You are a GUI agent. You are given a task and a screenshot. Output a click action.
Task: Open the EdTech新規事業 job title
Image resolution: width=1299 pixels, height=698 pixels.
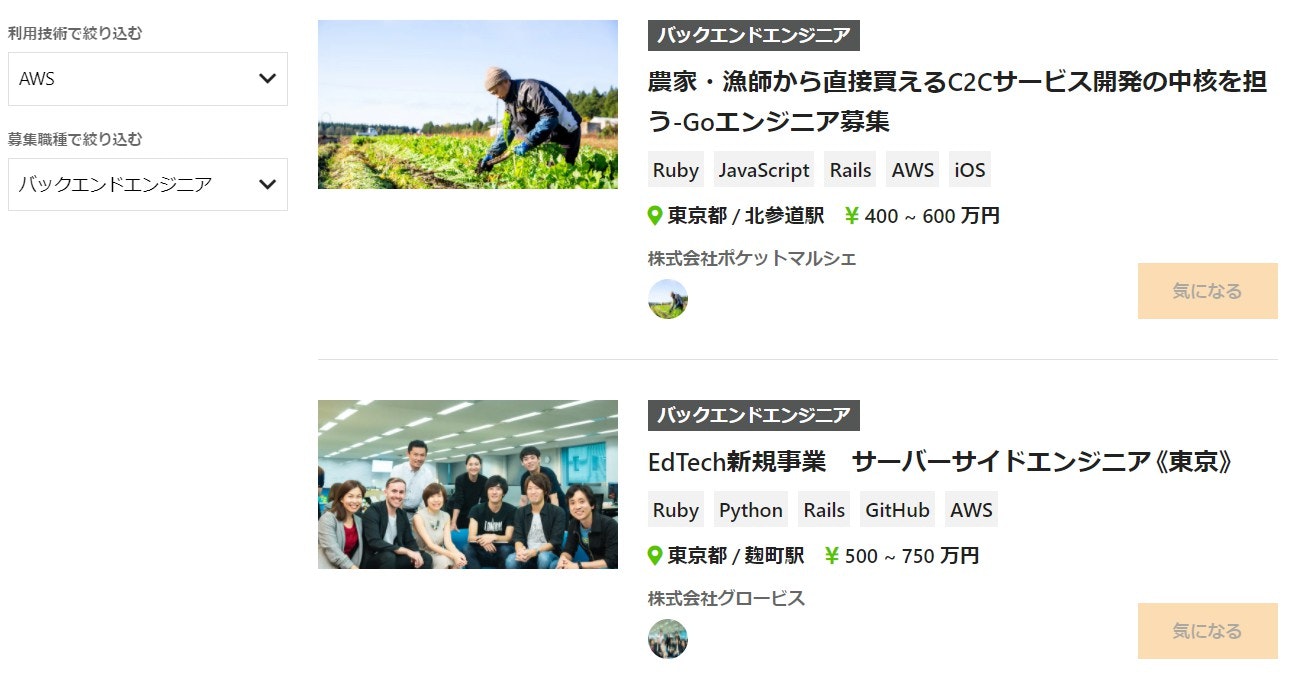pyautogui.click(x=940, y=462)
